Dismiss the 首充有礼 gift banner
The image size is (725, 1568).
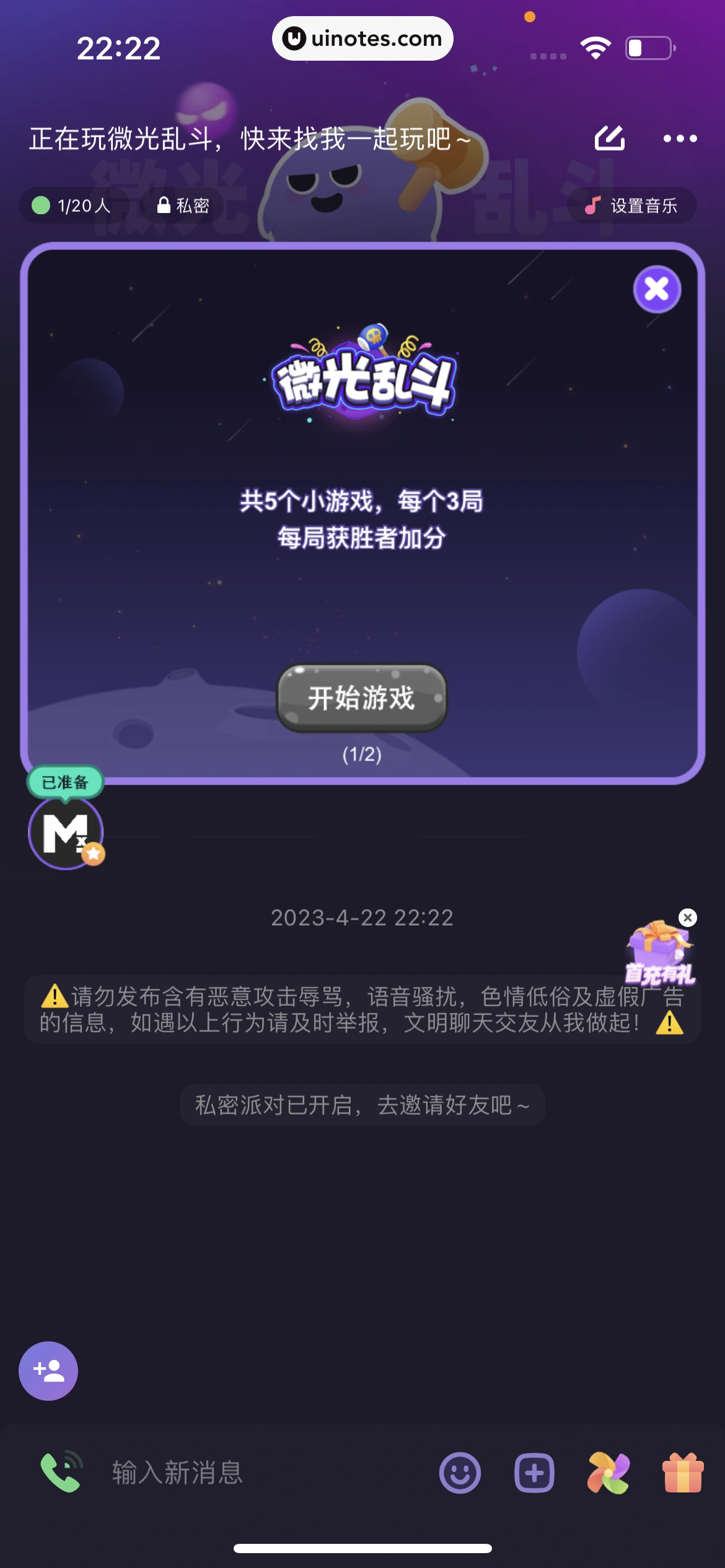(688, 918)
